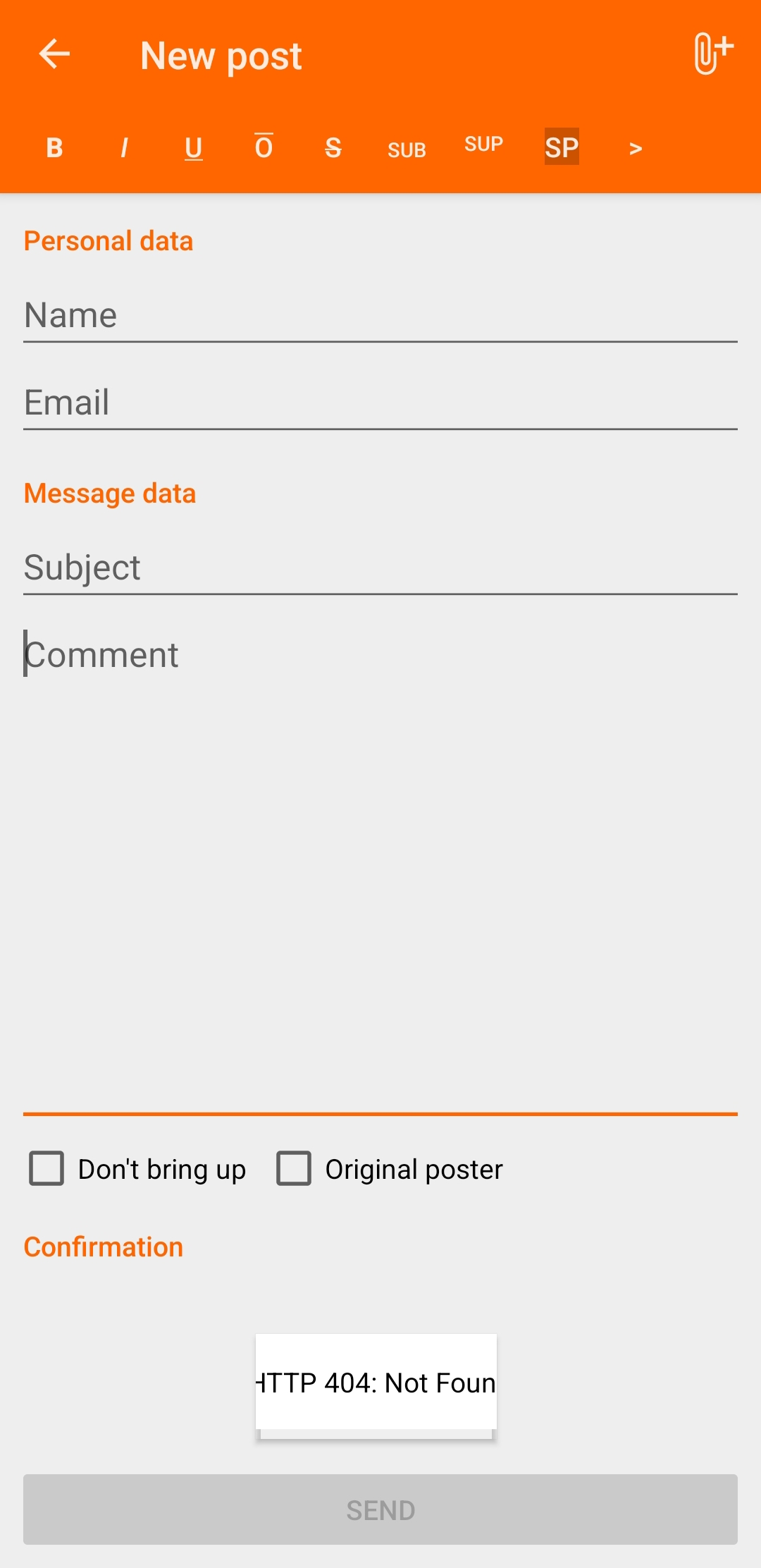Add spoiler tag with SP
761x1568 pixels.
click(x=562, y=147)
